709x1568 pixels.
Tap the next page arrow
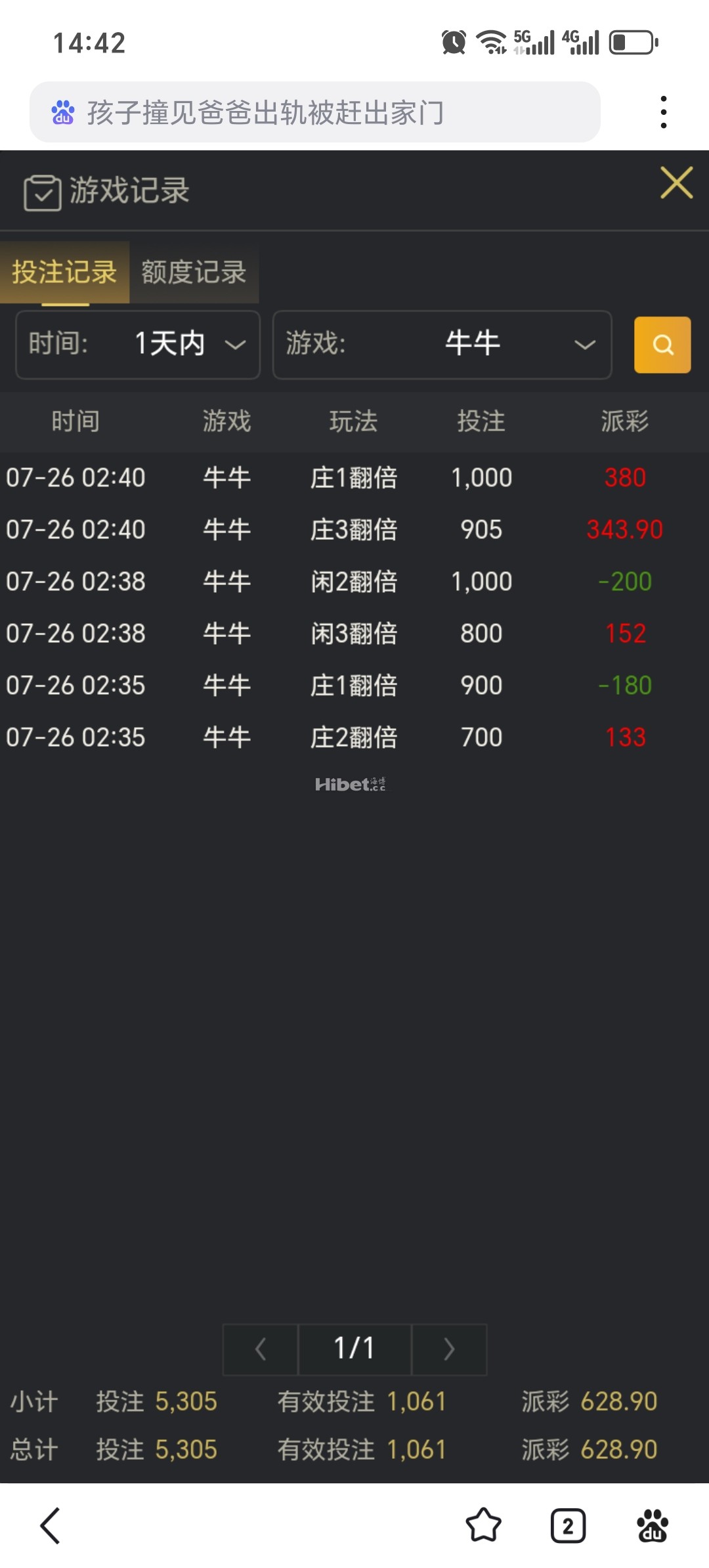point(449,1349)
